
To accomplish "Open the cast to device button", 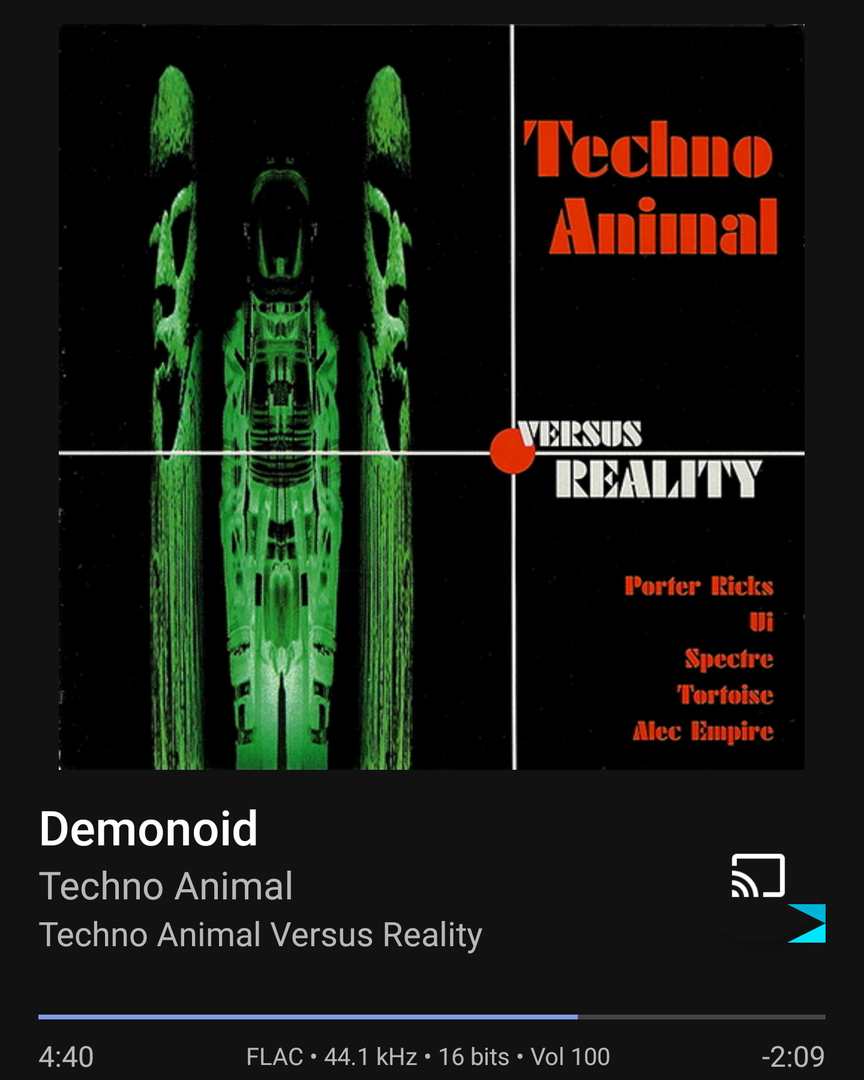I will [x=758, y=877].
